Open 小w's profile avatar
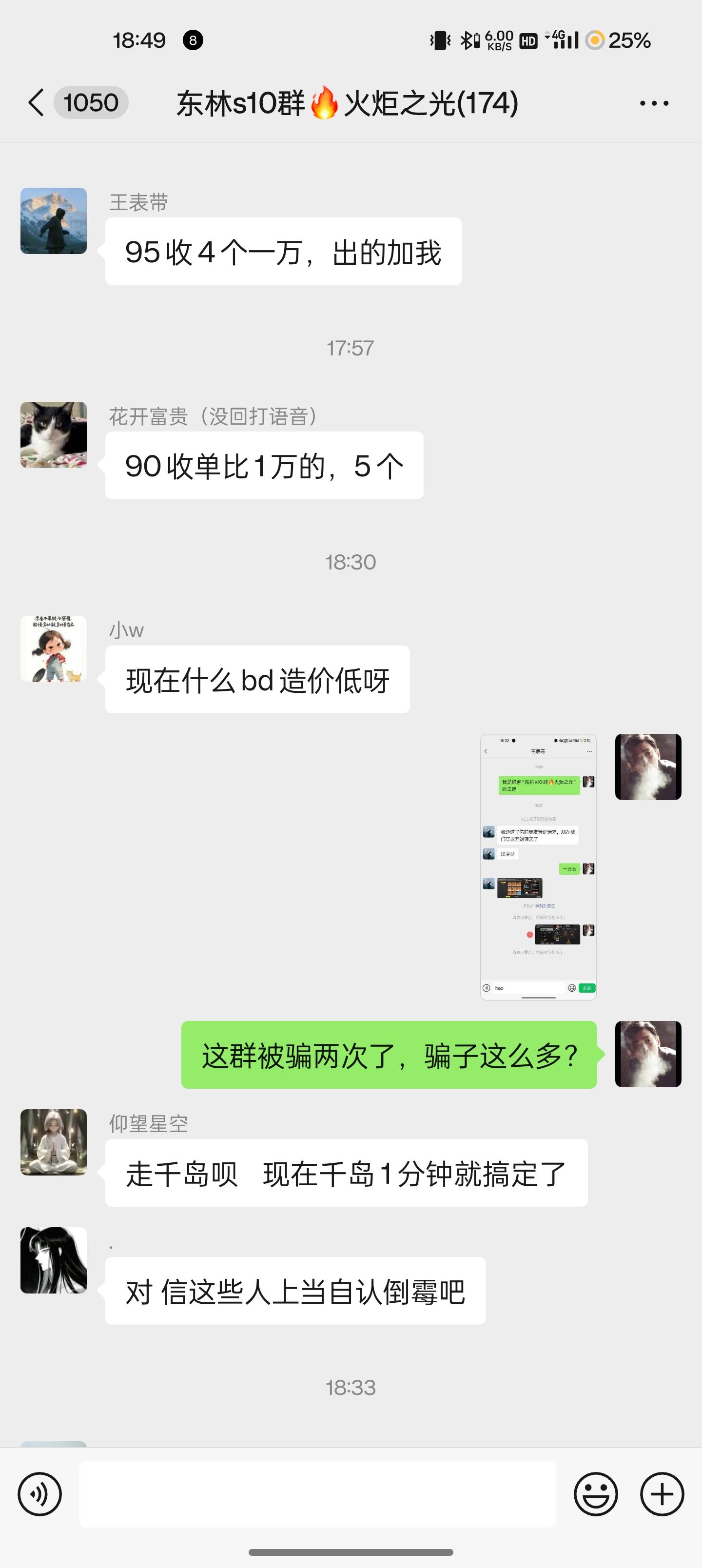 click(54, 649)
